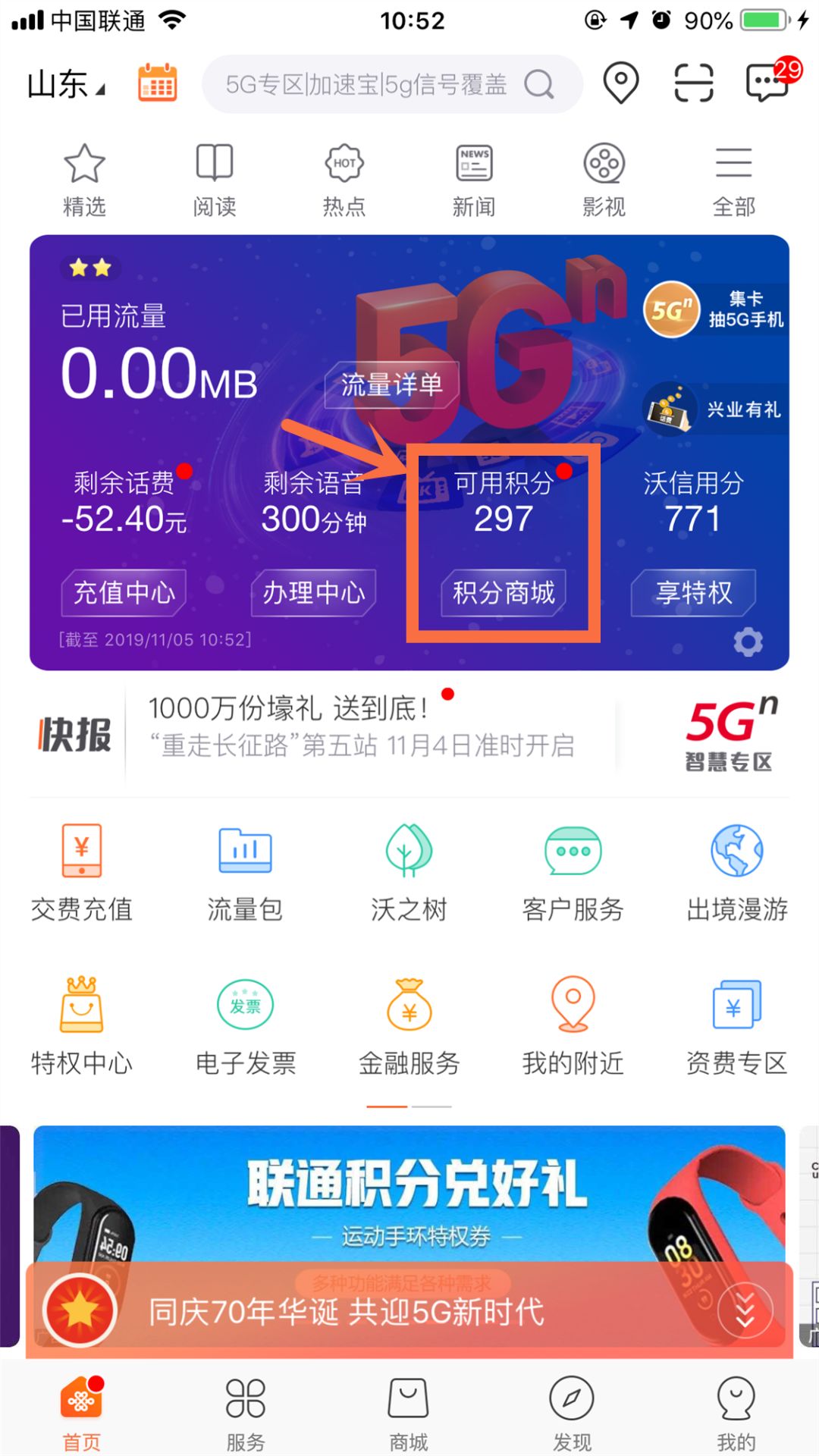Tap the 5G专区 search box

point(392,84)
